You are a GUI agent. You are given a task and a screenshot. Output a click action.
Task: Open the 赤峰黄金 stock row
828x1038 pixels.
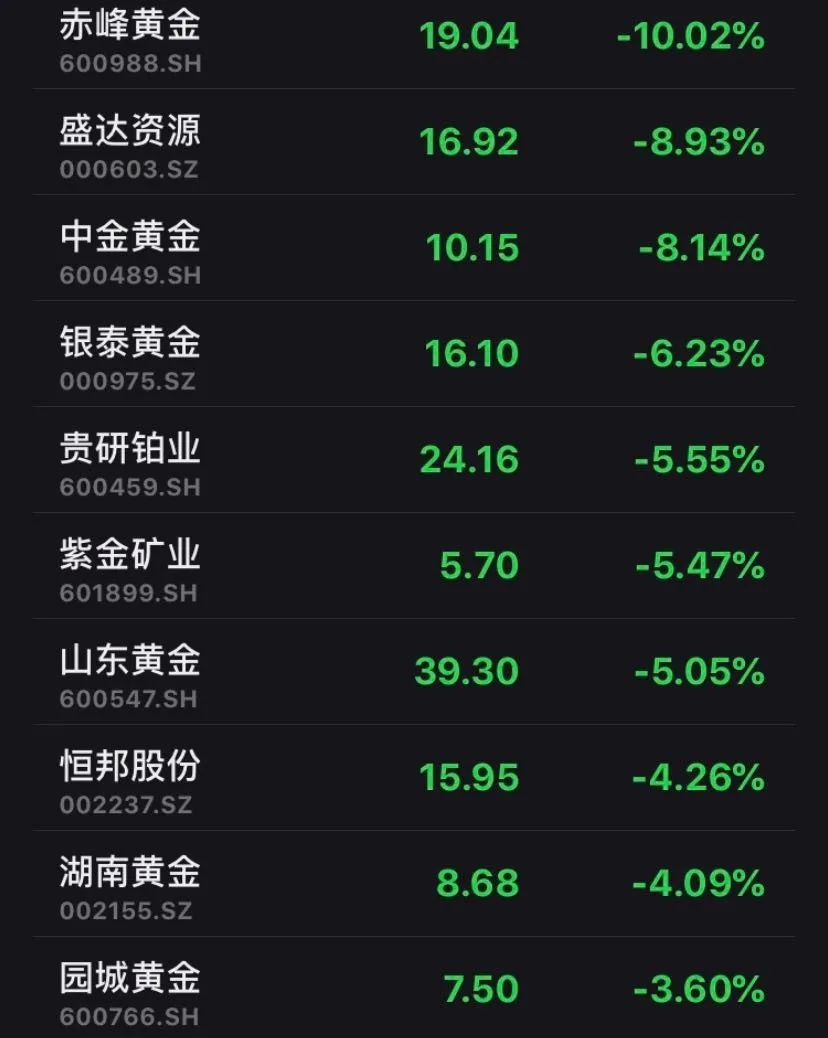(130, 38)
